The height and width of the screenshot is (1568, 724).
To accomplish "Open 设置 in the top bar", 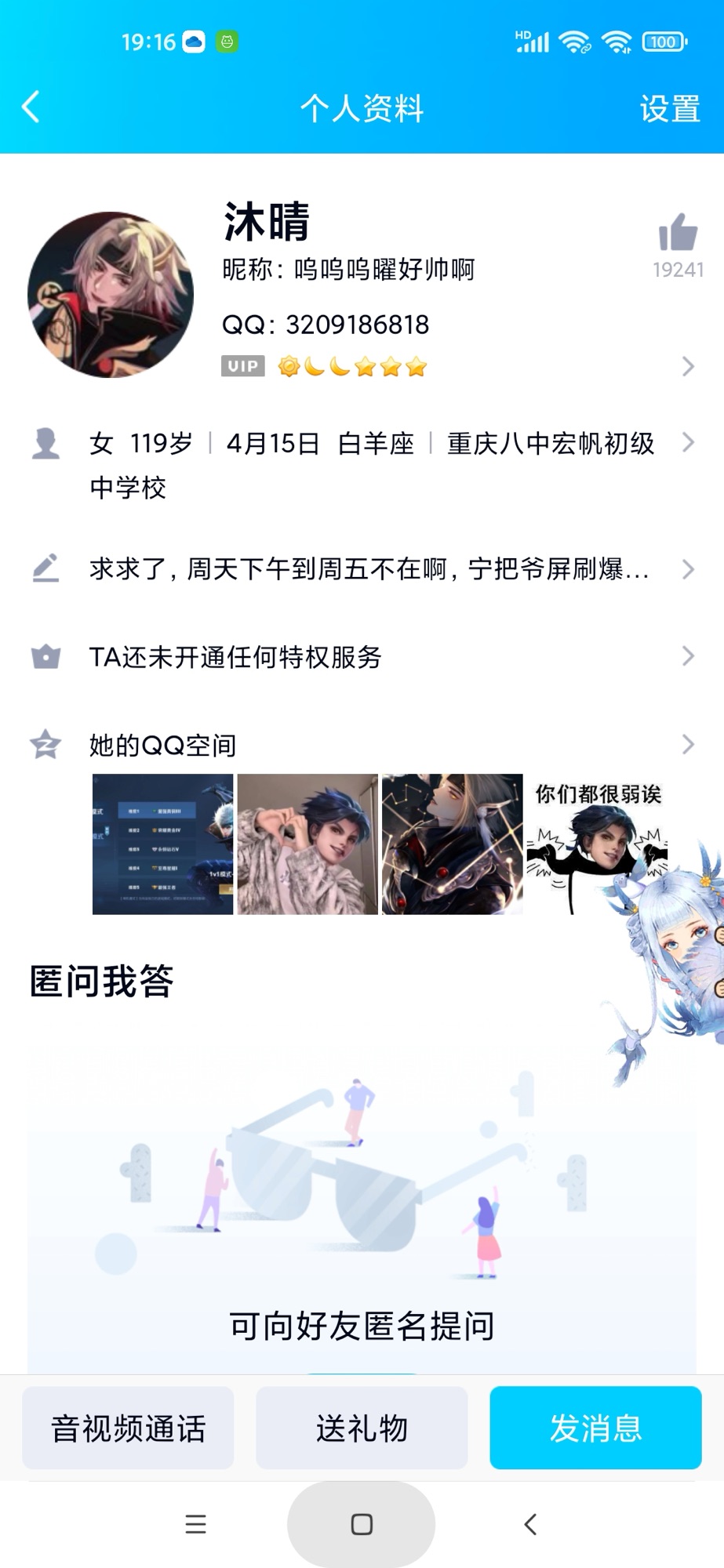I will [x=669, y=109].
